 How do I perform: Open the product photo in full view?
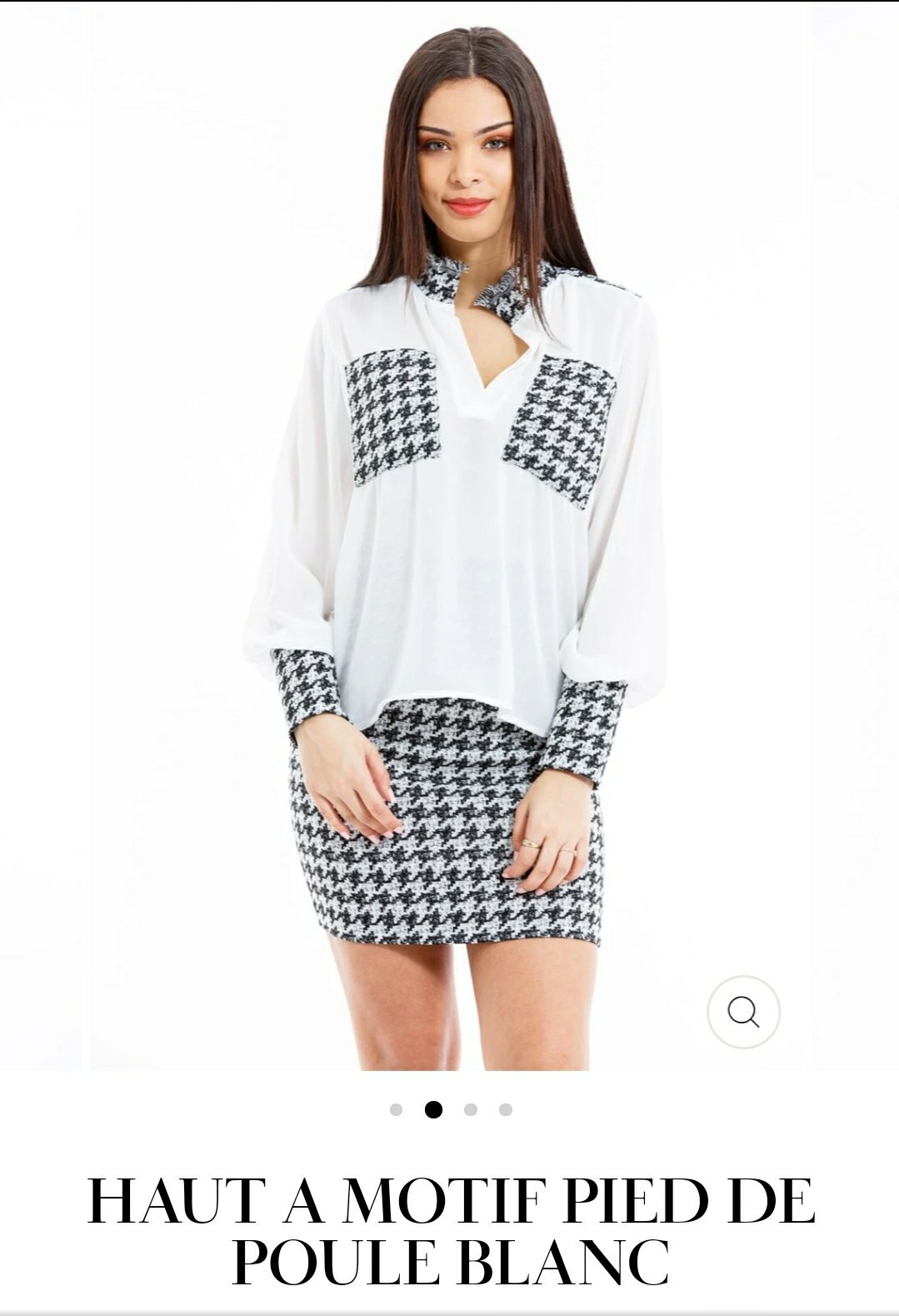(x=450, y=542)
